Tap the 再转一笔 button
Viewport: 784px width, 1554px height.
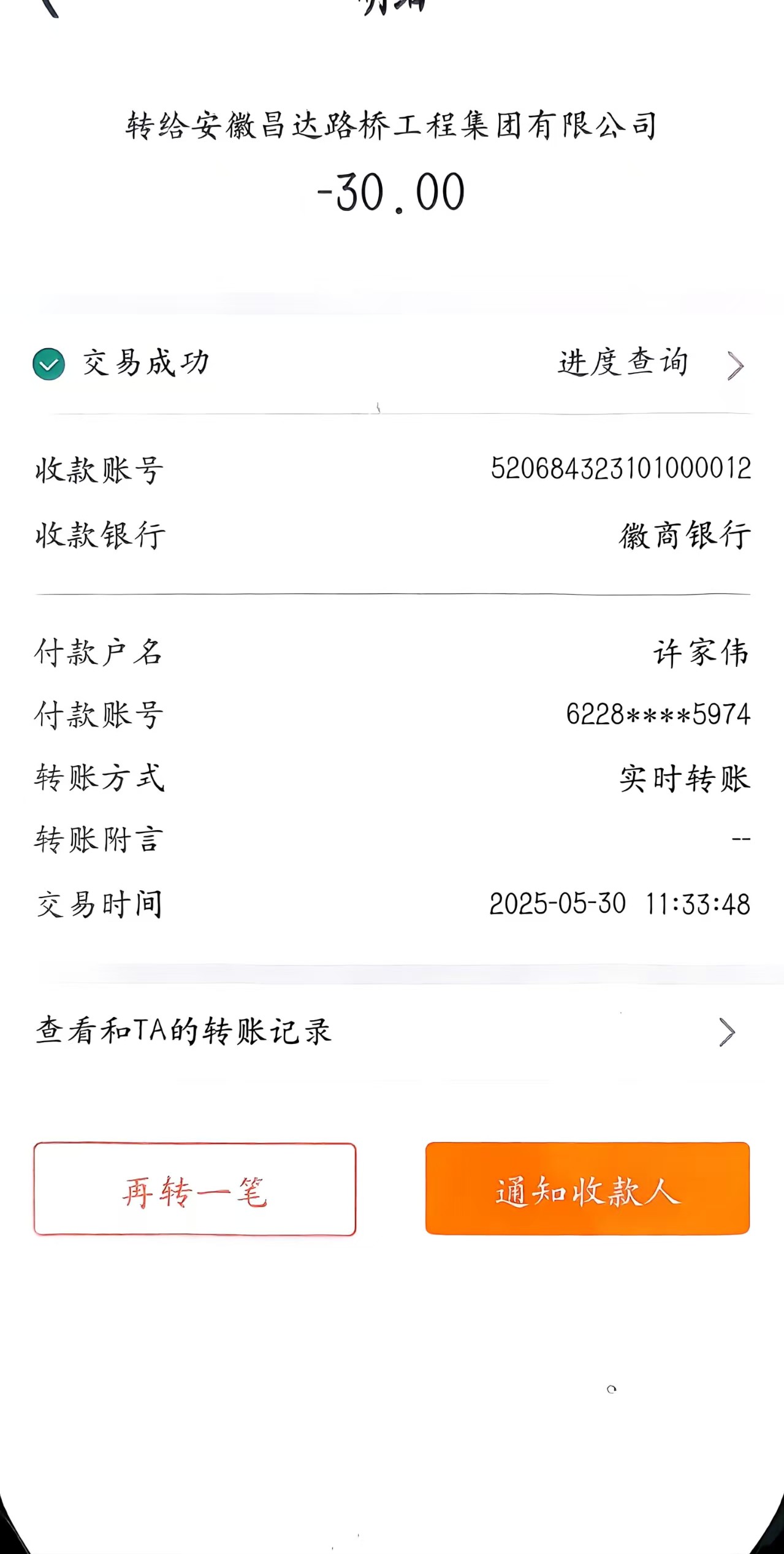click(195, 1189)
